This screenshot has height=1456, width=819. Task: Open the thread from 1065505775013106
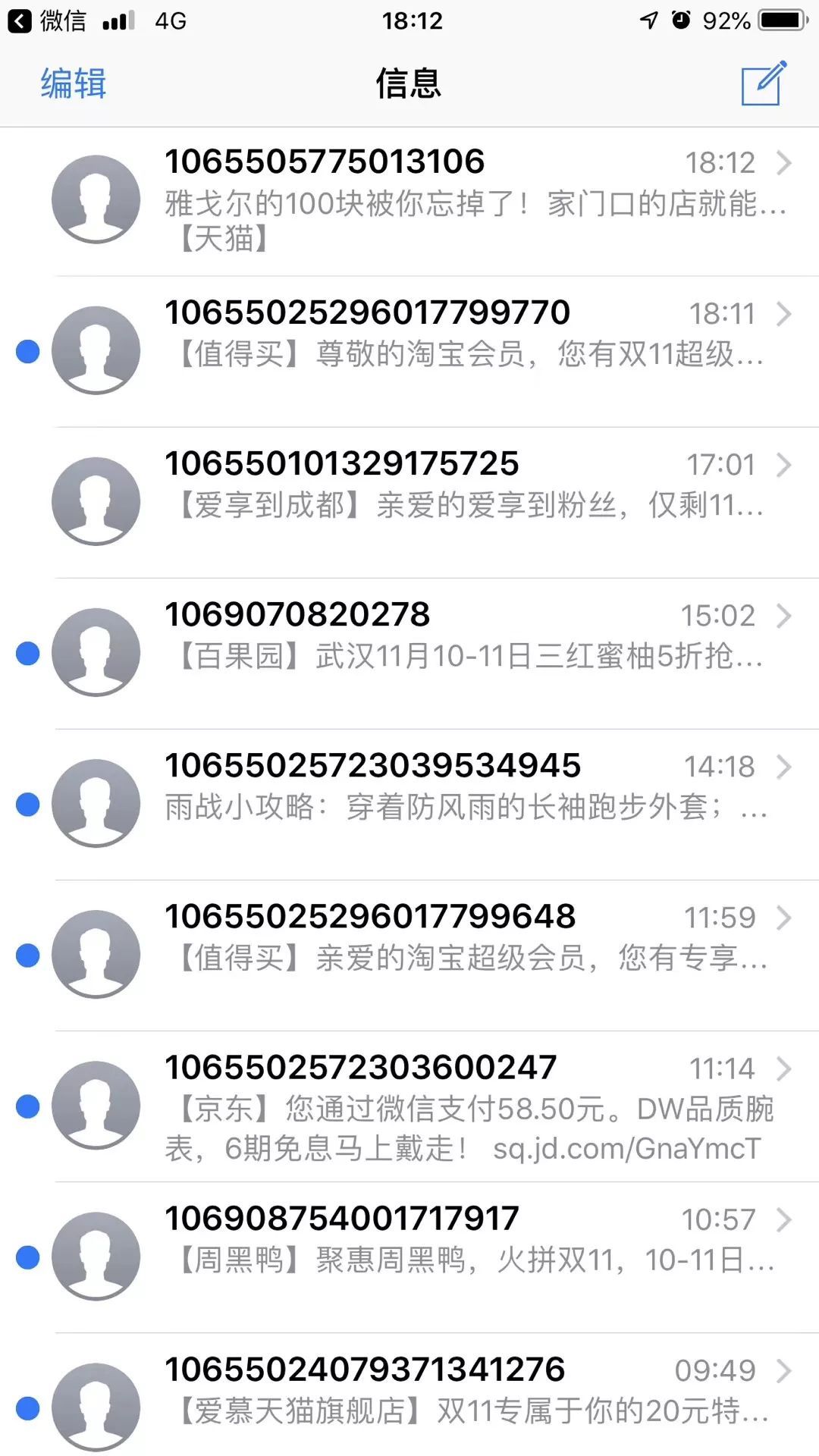pos(409,201)
